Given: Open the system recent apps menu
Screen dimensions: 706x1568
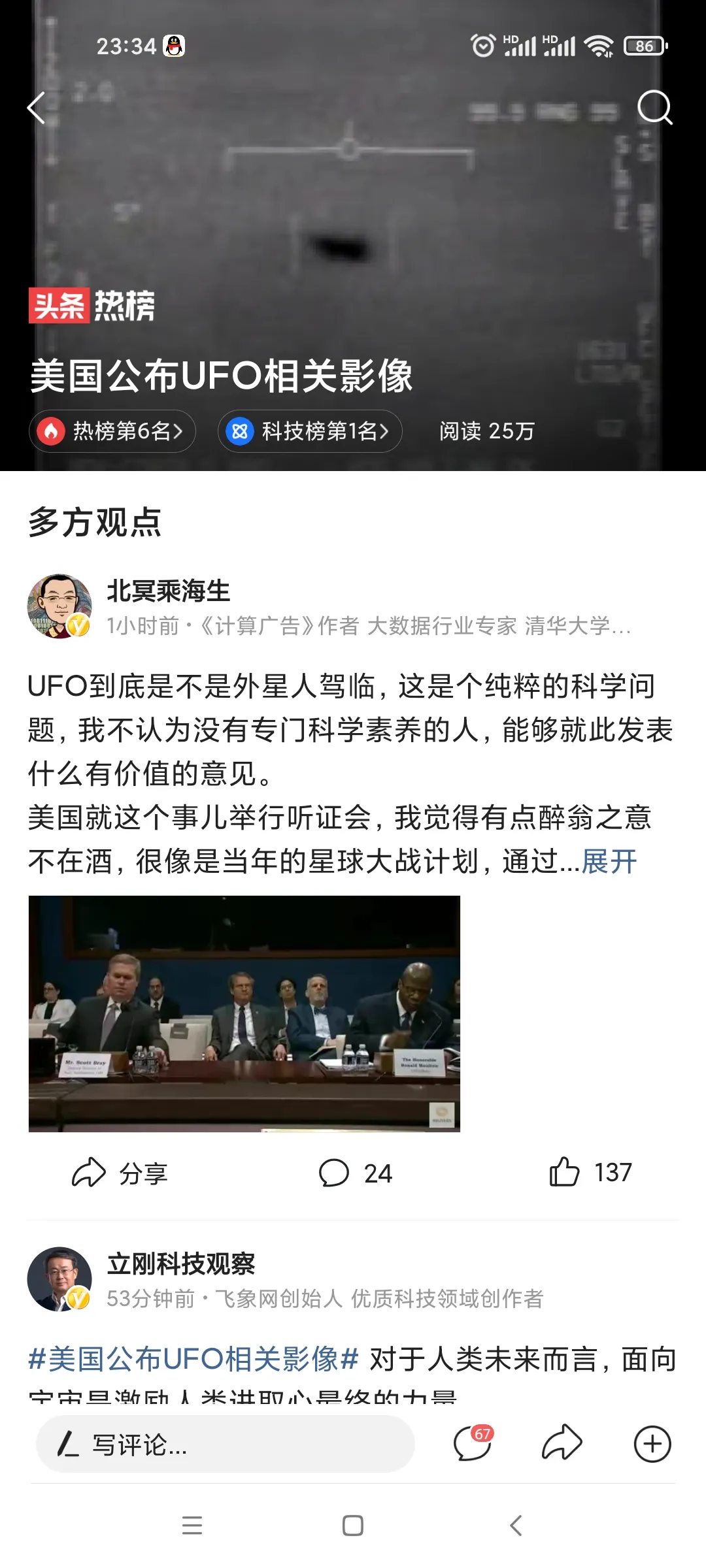Looking at the screenshot, I should coord(192,1526).
